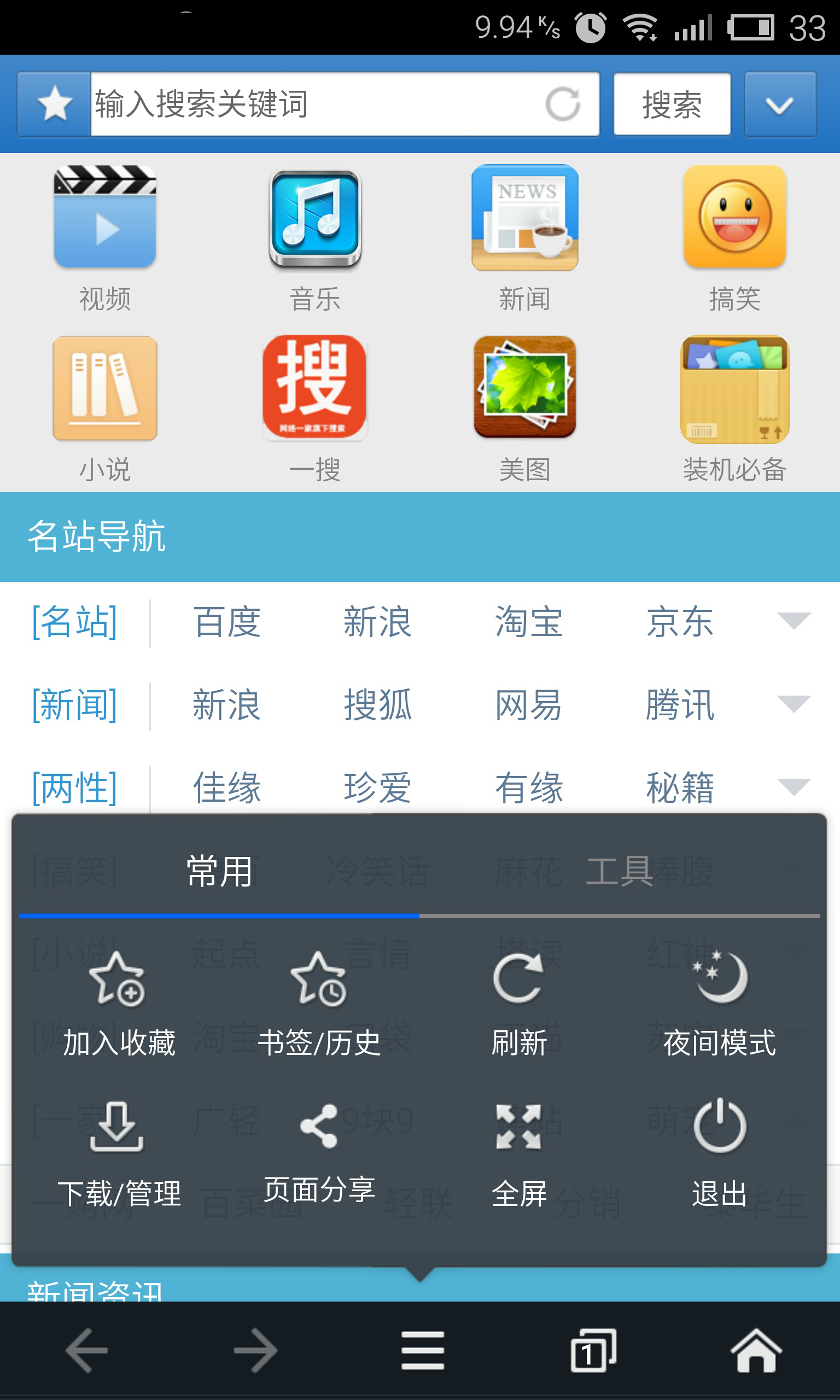Open the 音乐 music shortcut
This screenshot has height=1400, width=840.
point(314,238)
